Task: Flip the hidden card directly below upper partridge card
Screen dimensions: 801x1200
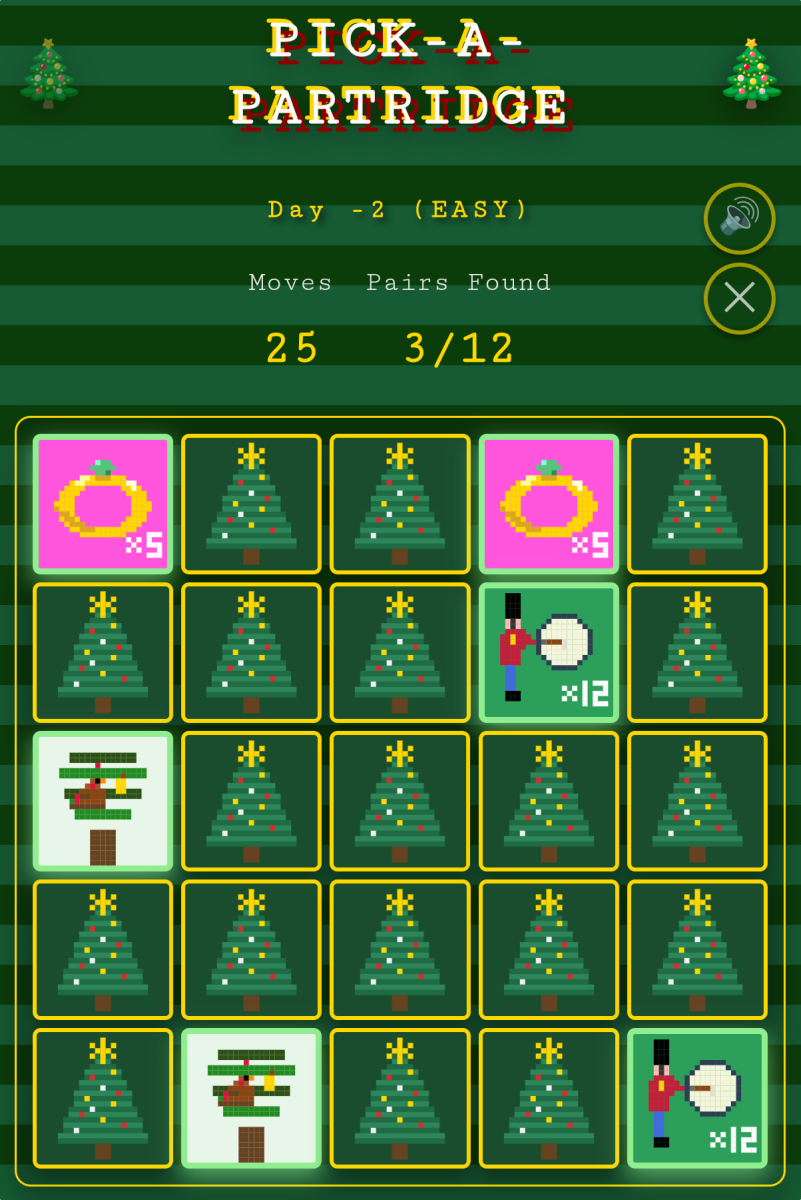Action: coord(103,949)
